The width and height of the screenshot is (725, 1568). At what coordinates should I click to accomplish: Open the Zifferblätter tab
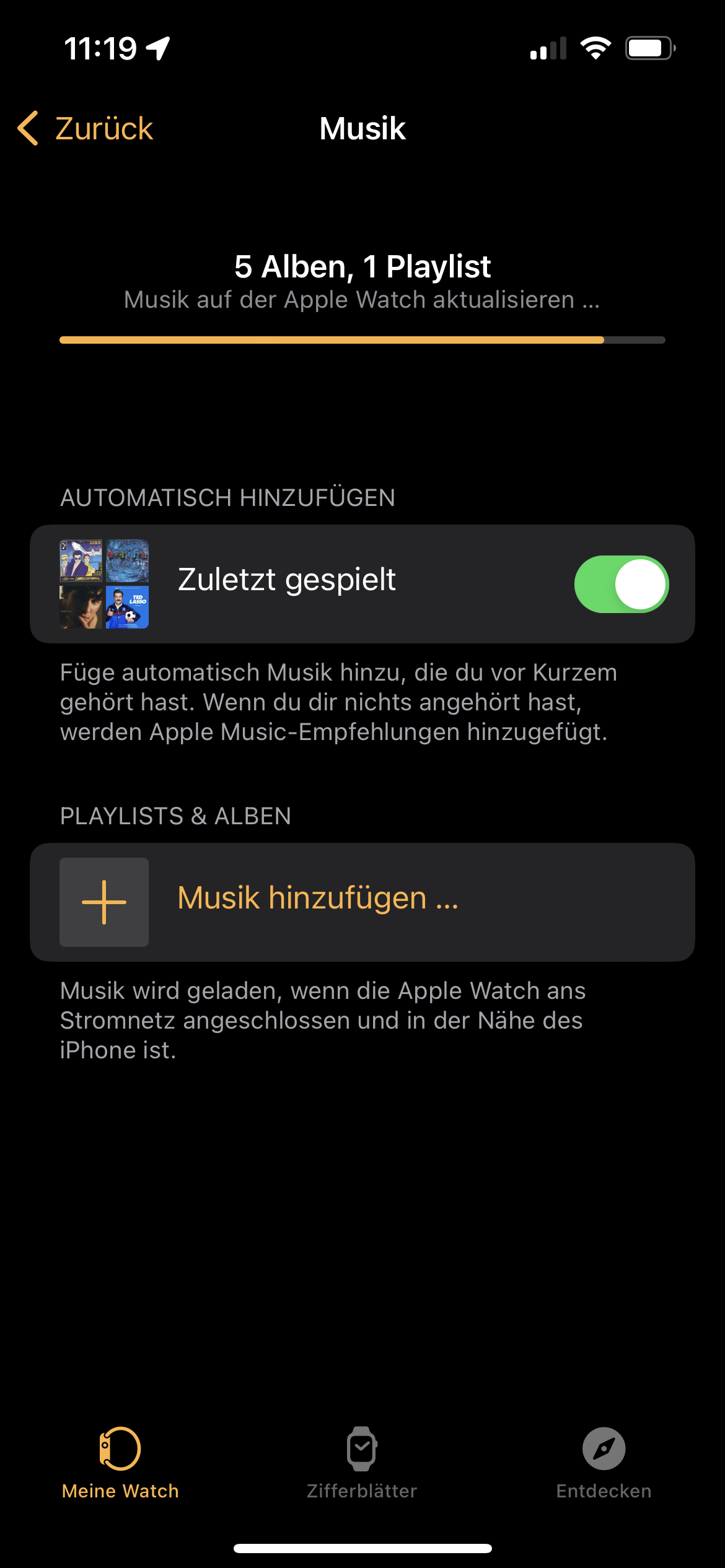pyautogui.click(x=362, y=1464)
